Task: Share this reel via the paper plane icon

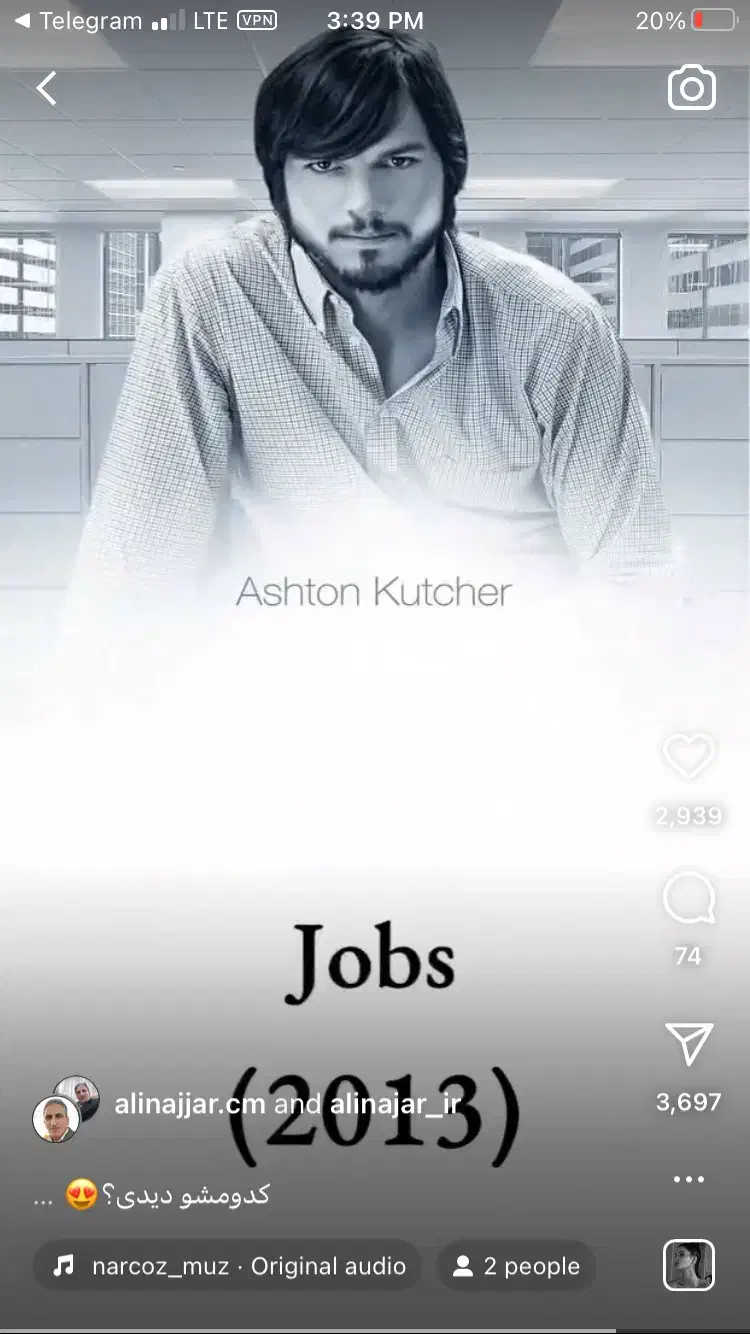Action: click(x=689, y=1045)
